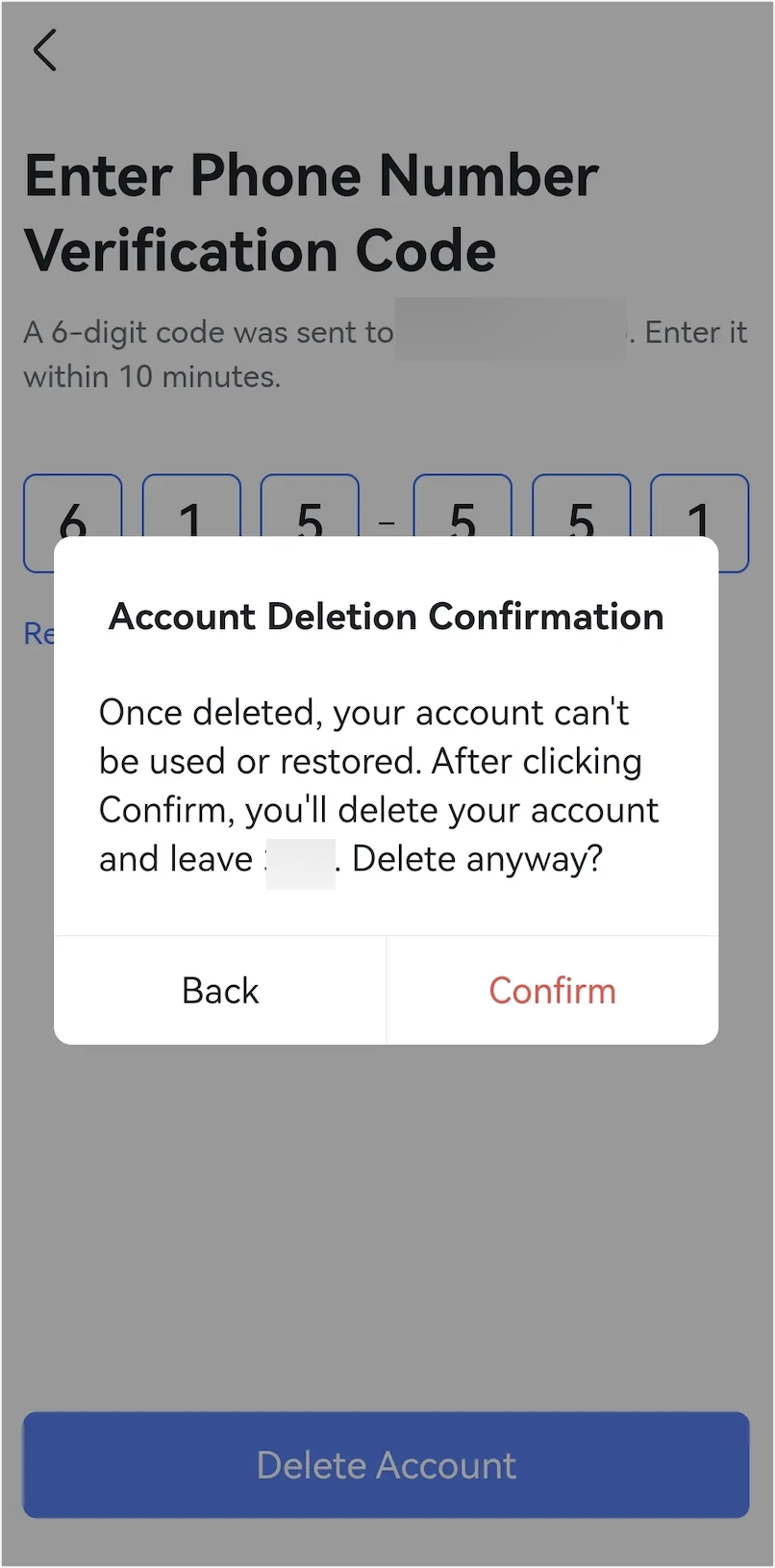
Task: Tap Back in the deletion dialog
Action: tap(220, 991)
